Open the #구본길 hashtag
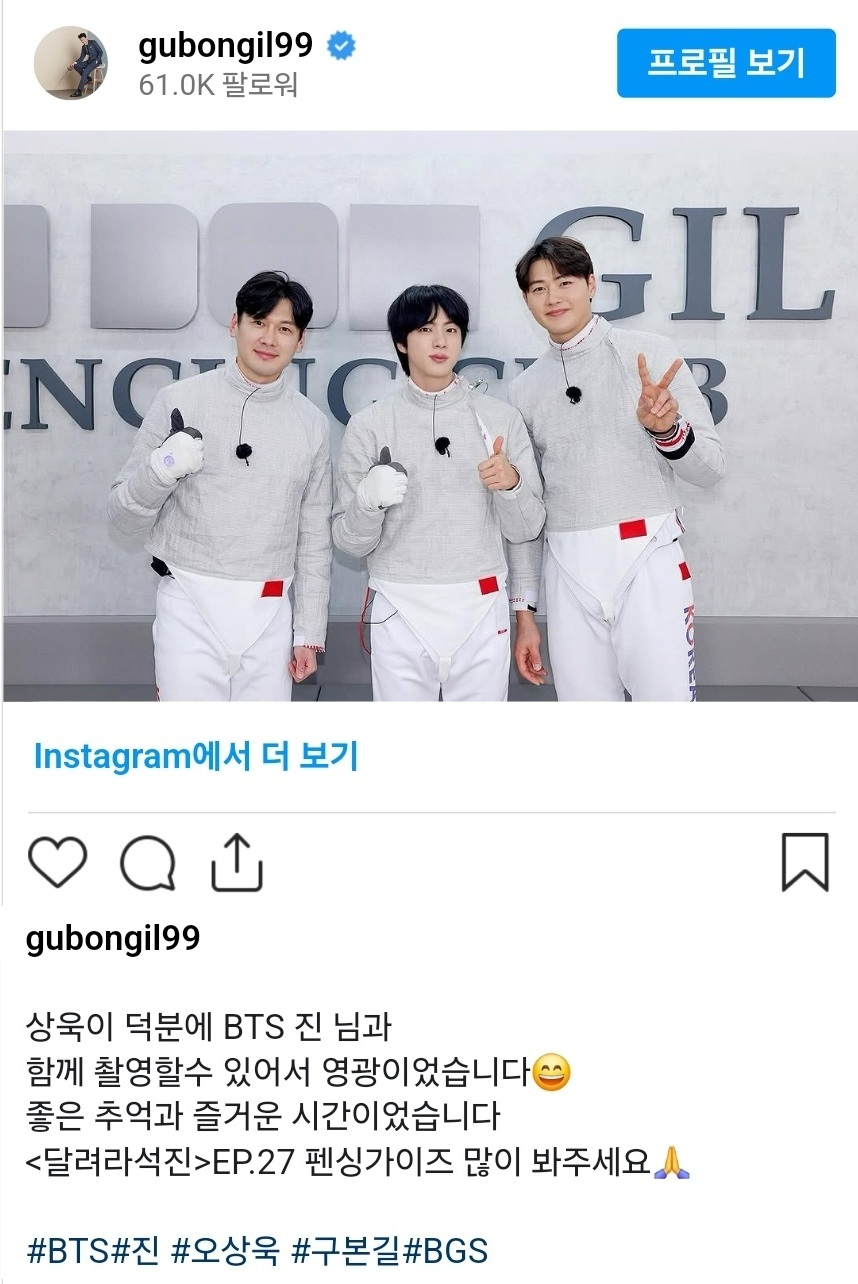The height and width of the screenshot is (1284, 858). pyautogui.click(x=346, y=1250)
